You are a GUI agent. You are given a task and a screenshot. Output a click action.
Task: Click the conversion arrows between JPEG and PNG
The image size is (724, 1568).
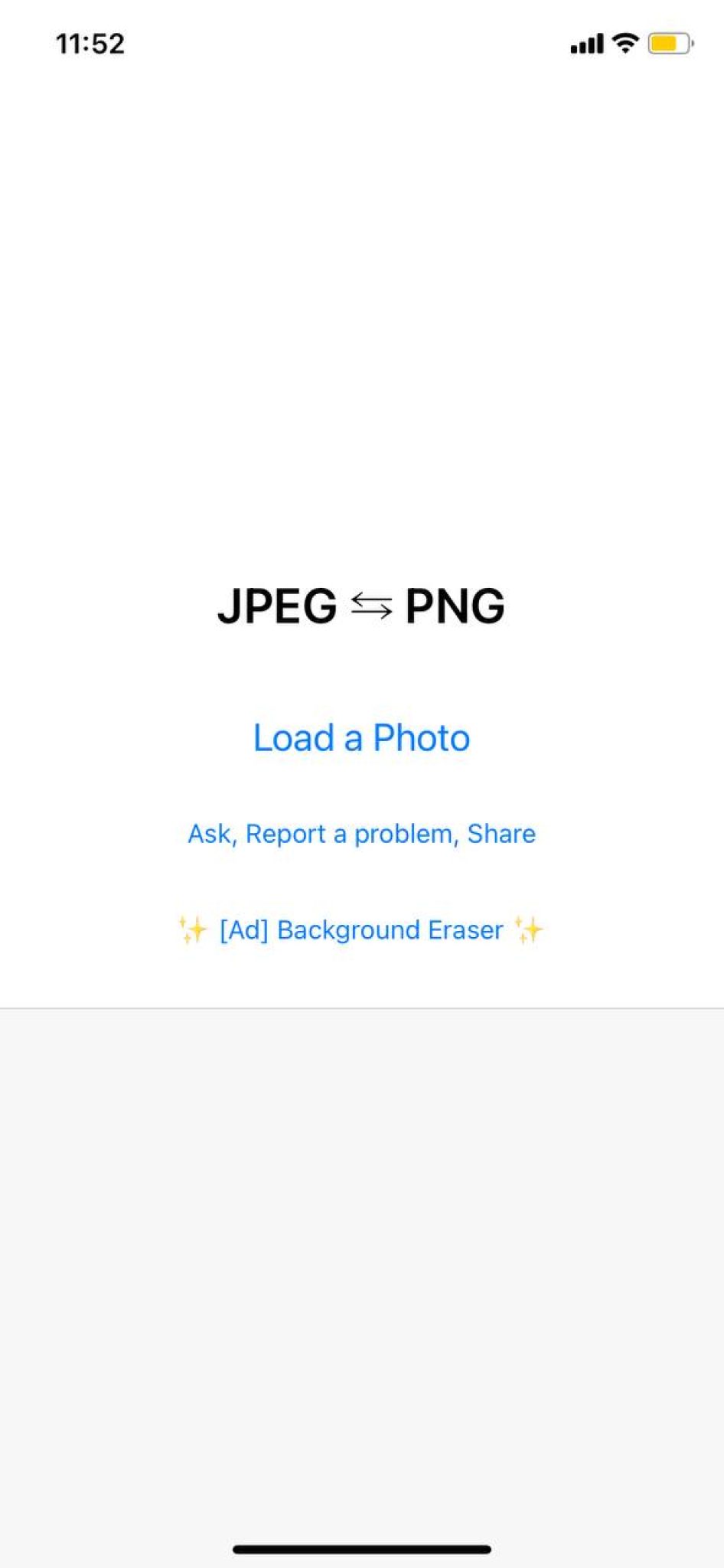(x=371, y=606)
